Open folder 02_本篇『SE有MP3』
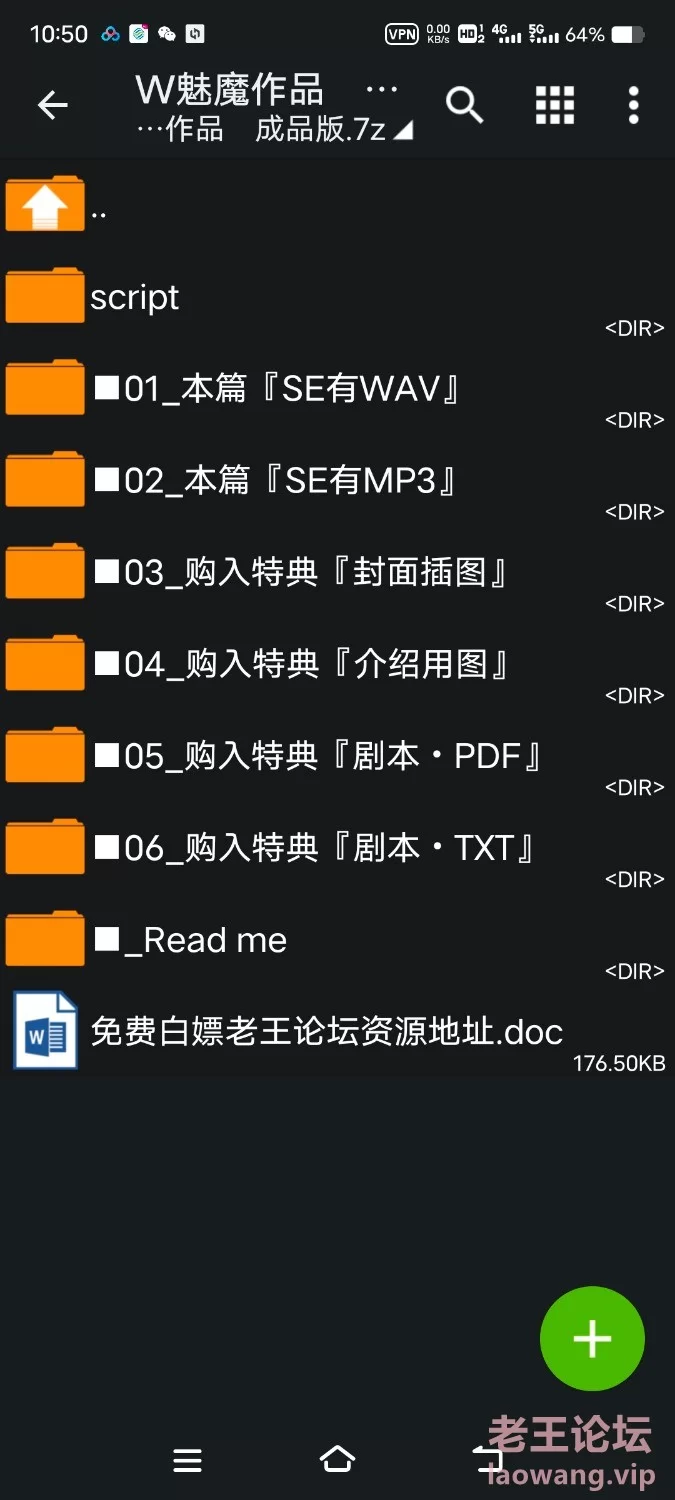Image resolution: width=675 pixels, height=1500 pixels. point(337,481)
